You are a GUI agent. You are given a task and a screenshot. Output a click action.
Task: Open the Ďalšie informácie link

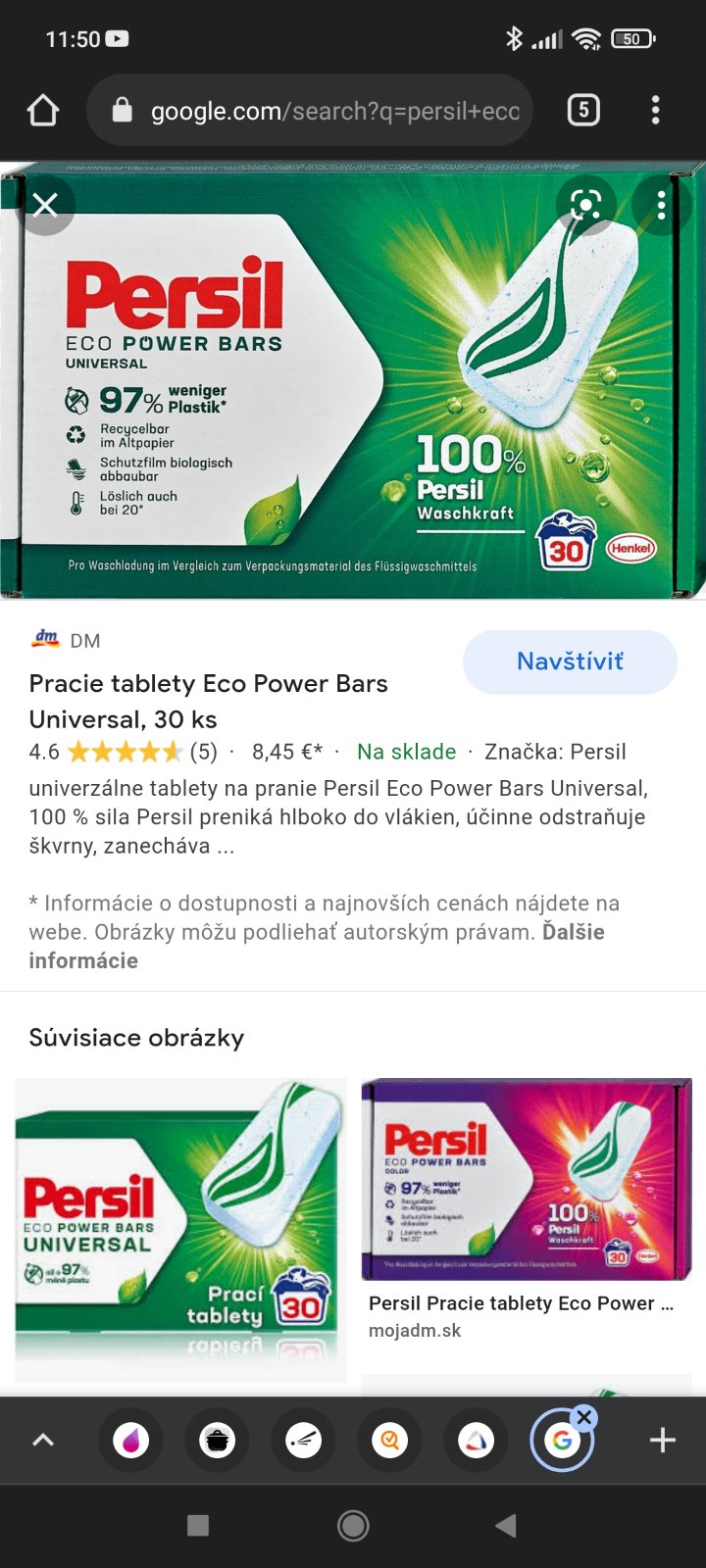coord(83,960)
